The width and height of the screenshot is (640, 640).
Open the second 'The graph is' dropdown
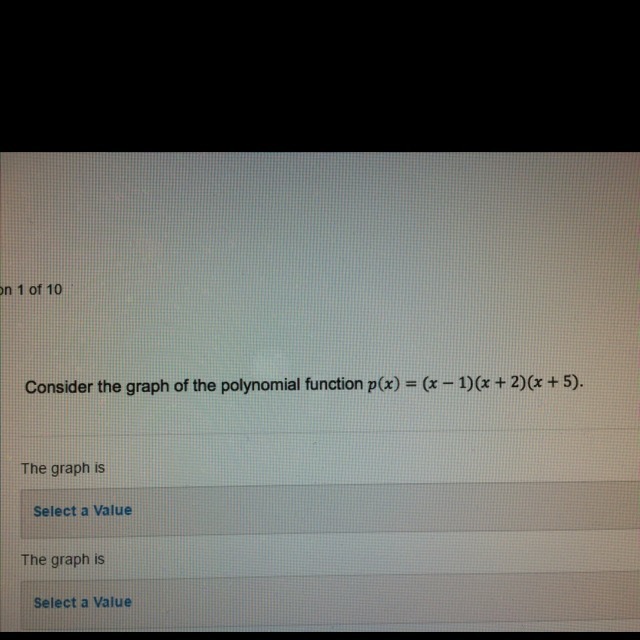[x=330, y=601]
